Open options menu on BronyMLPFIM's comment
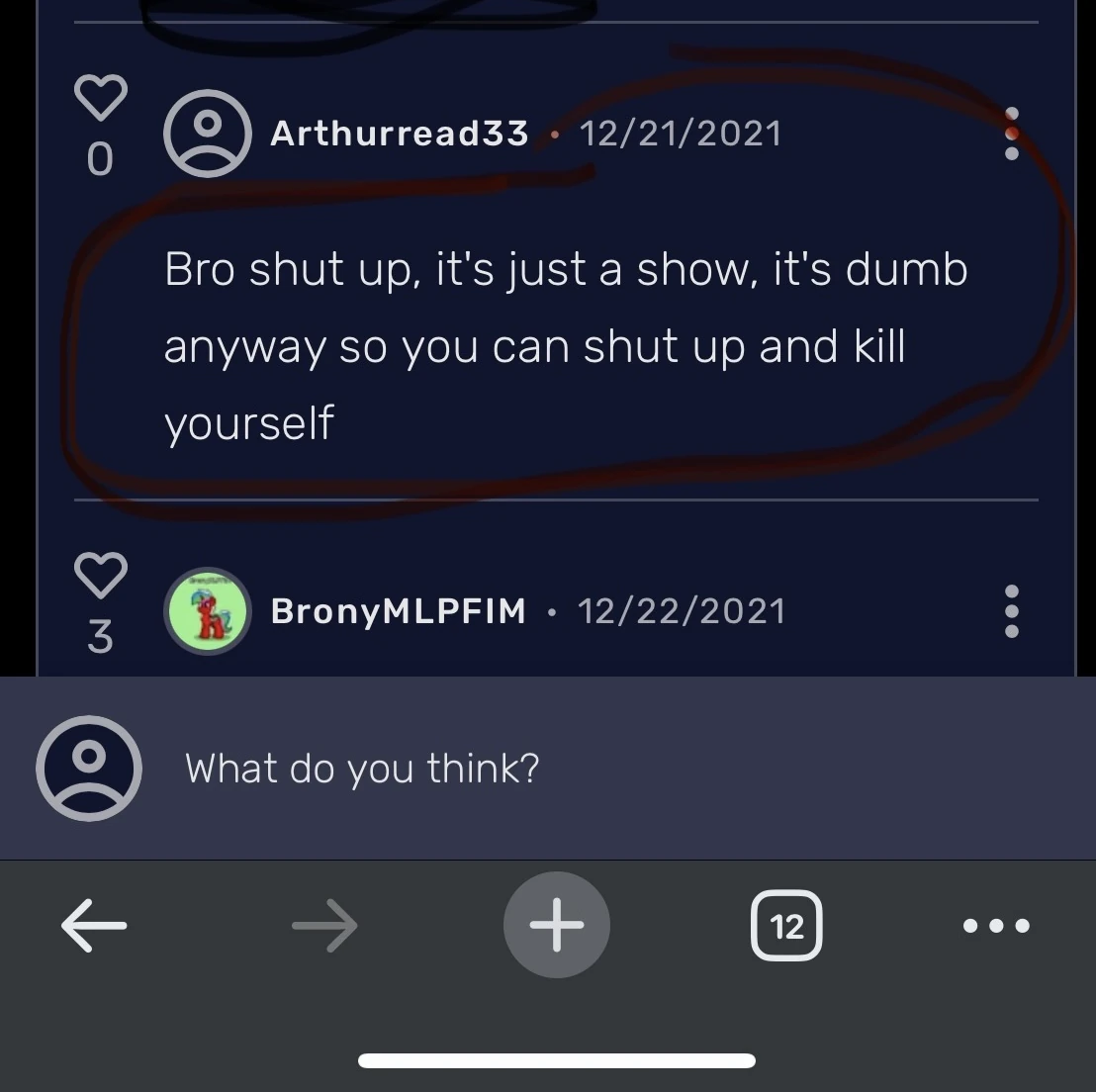 [1011, 611]
